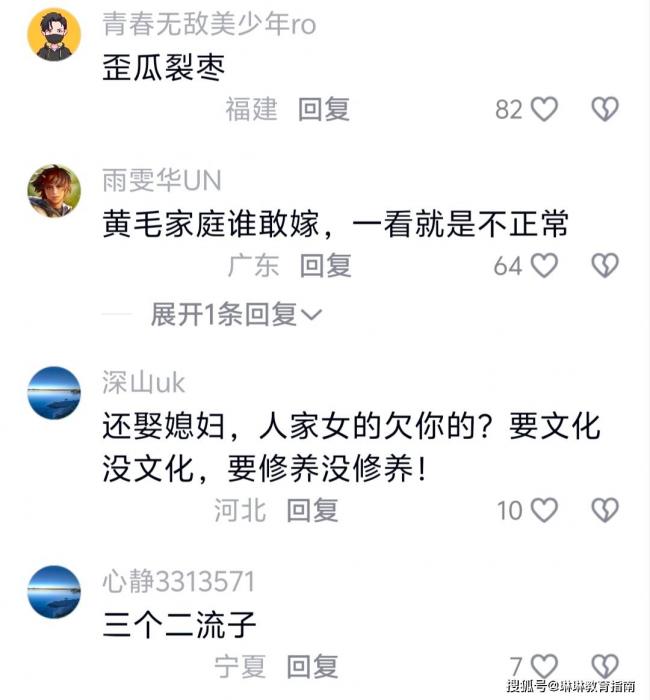Expand 展开1条回复 under 雨雯华UN

[x=235, y=315]
